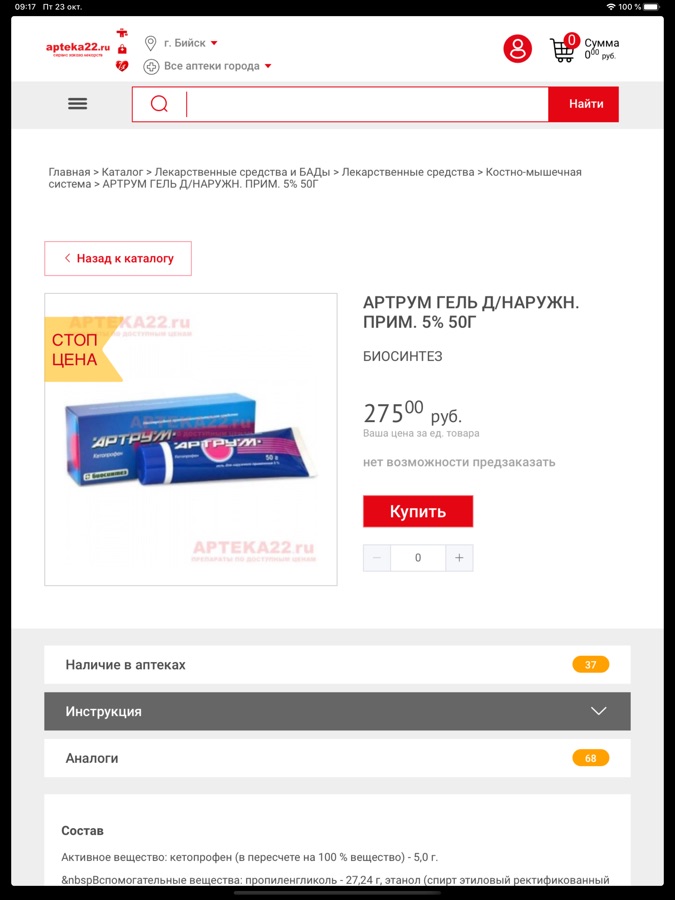The image size is (675, 900).
Task: Tap the Найти search button
Action: (x=585, y=104)
